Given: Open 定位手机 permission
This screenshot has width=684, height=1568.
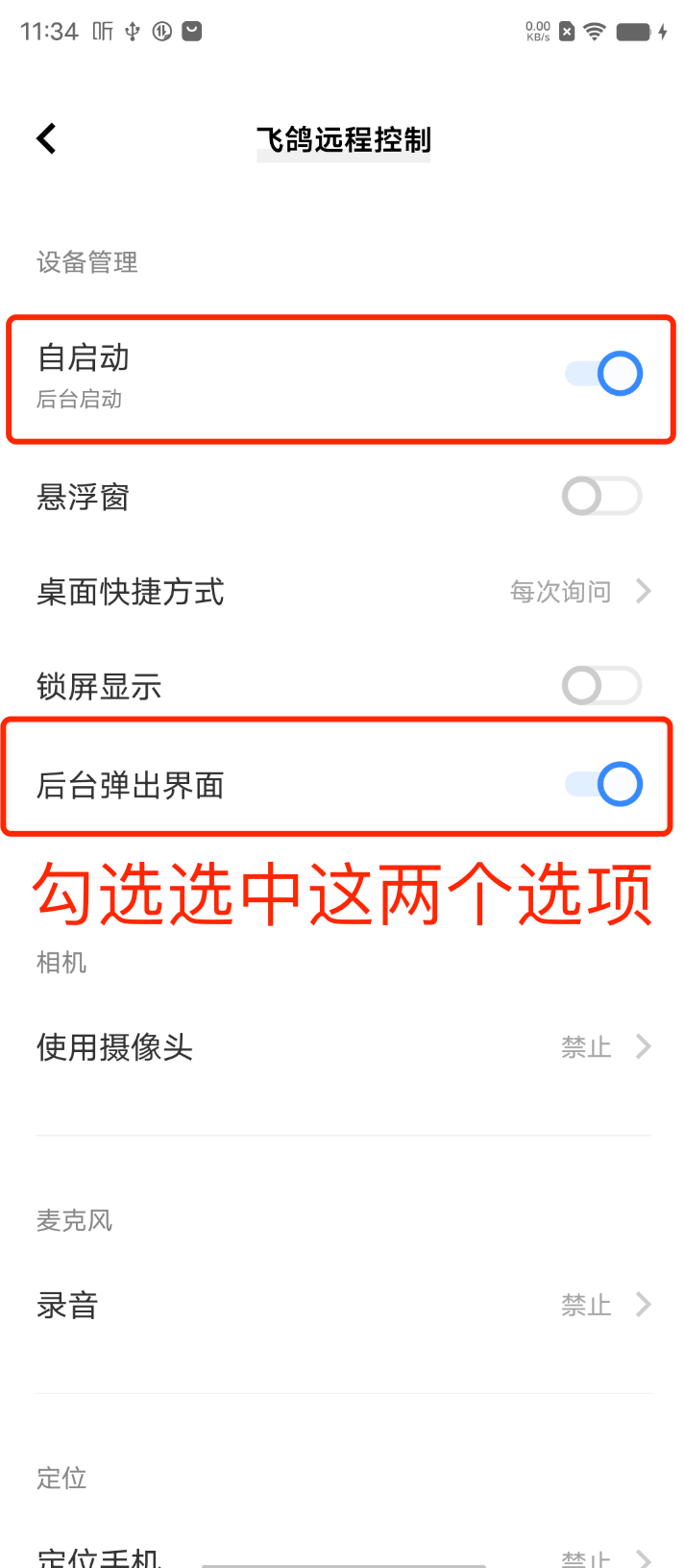Looking at the screenshot, I should click(343, 1555).
